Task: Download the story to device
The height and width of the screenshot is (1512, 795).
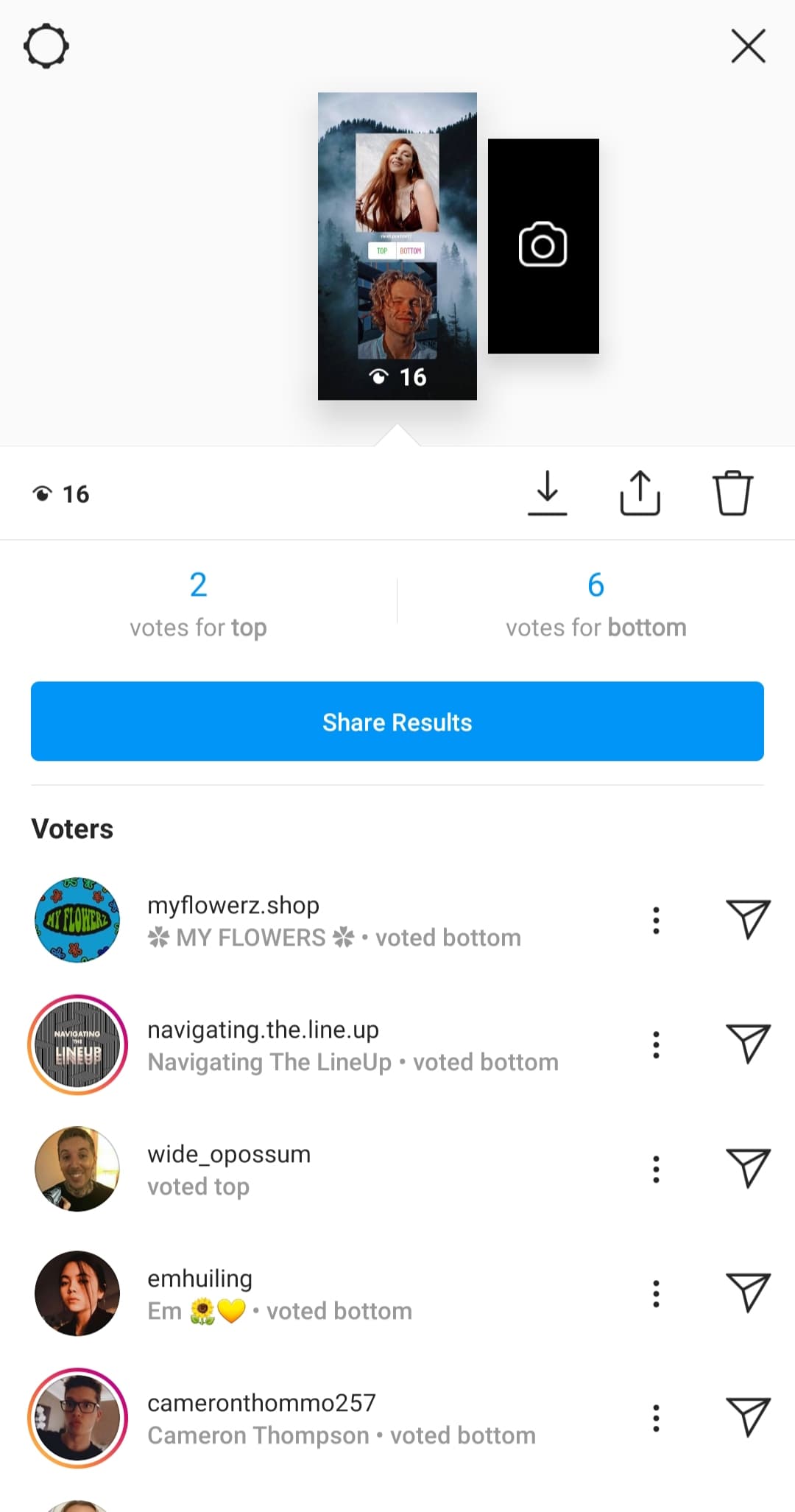Action: coord(547,493)
